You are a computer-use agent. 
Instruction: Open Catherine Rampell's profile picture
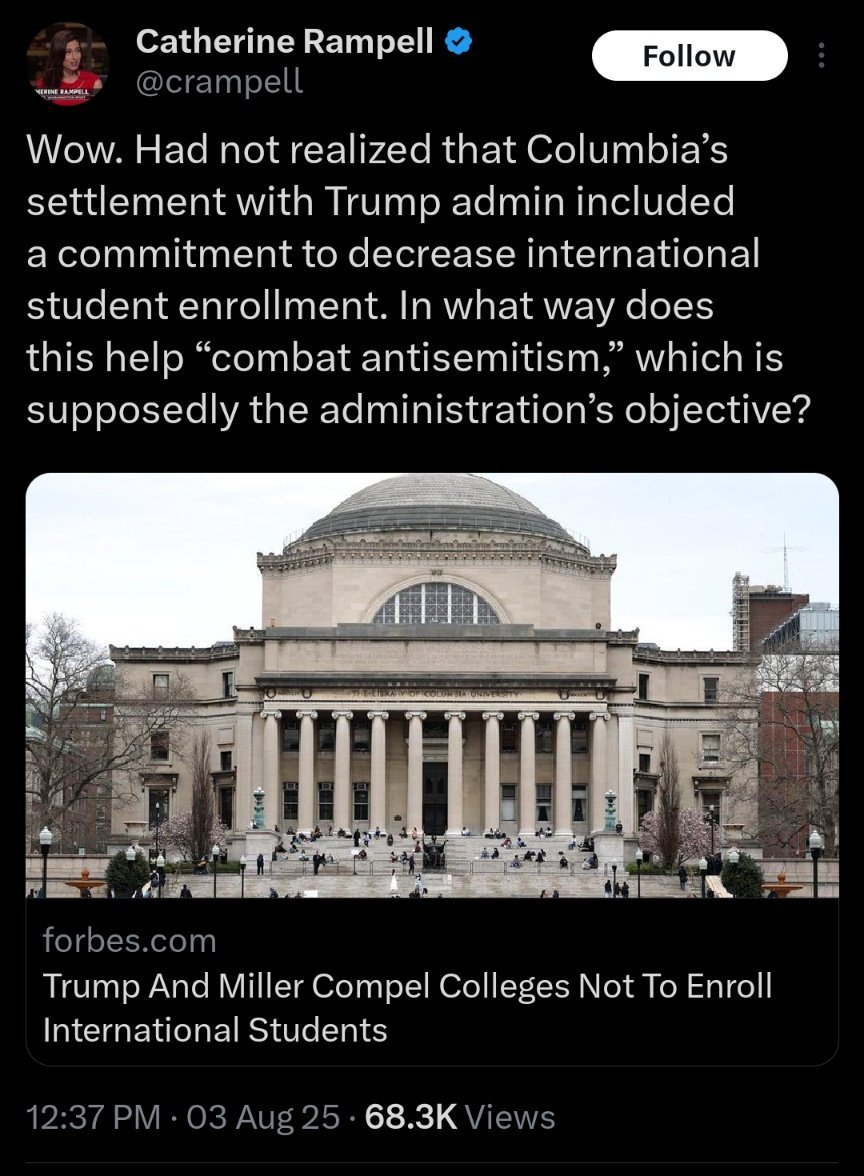[65, 60]
